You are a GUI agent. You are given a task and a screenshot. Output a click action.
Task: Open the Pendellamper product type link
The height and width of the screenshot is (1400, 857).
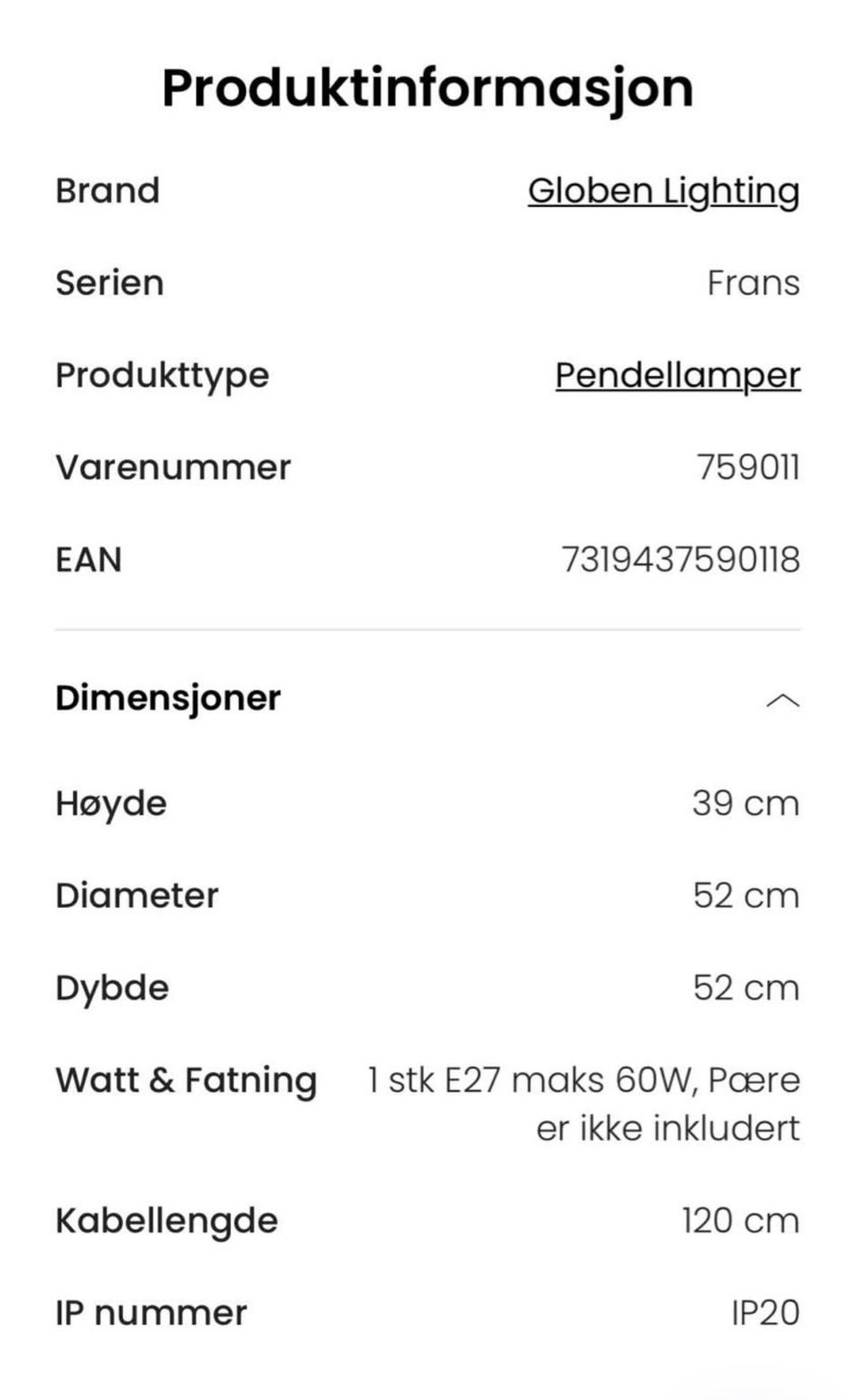tap(678, 375)
